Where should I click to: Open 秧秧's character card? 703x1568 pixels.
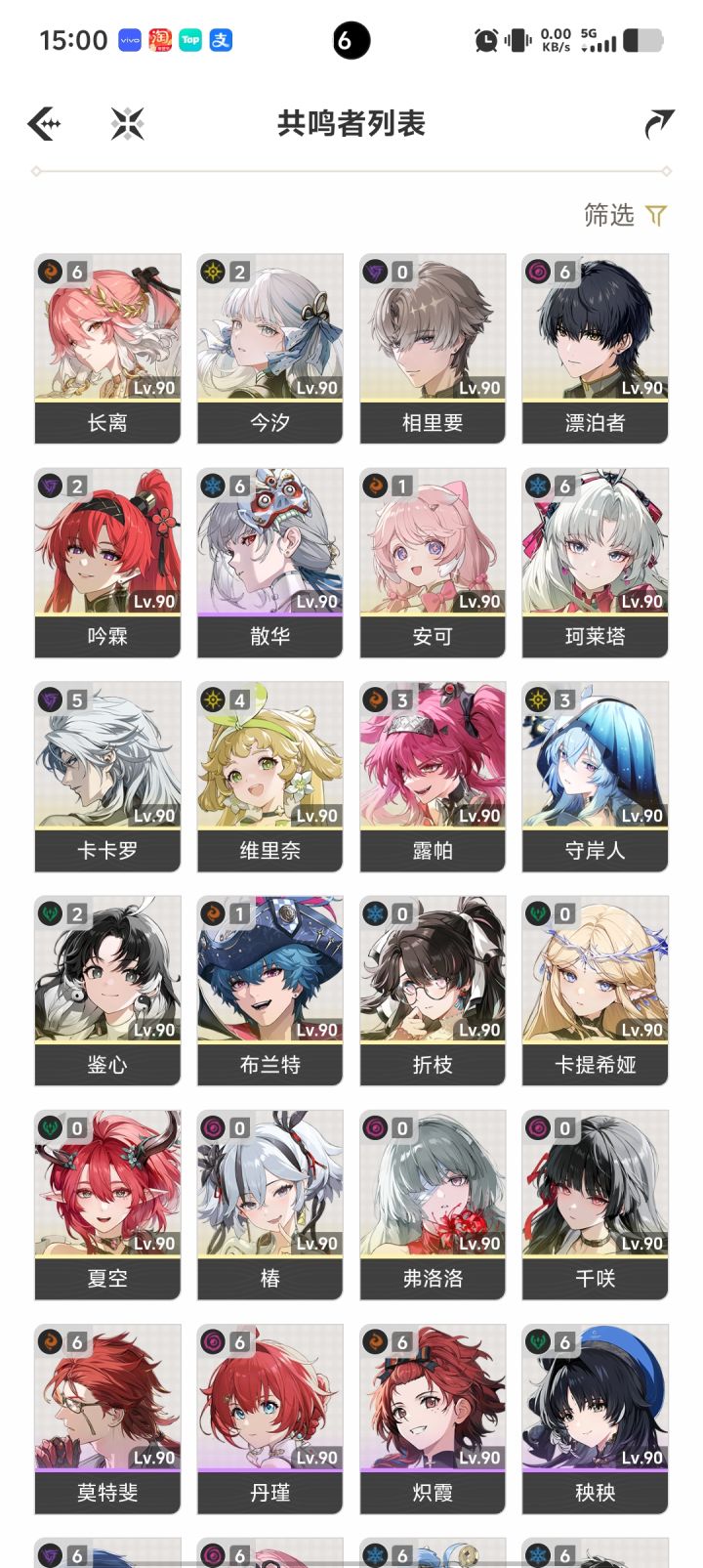tap(595, 1417)
